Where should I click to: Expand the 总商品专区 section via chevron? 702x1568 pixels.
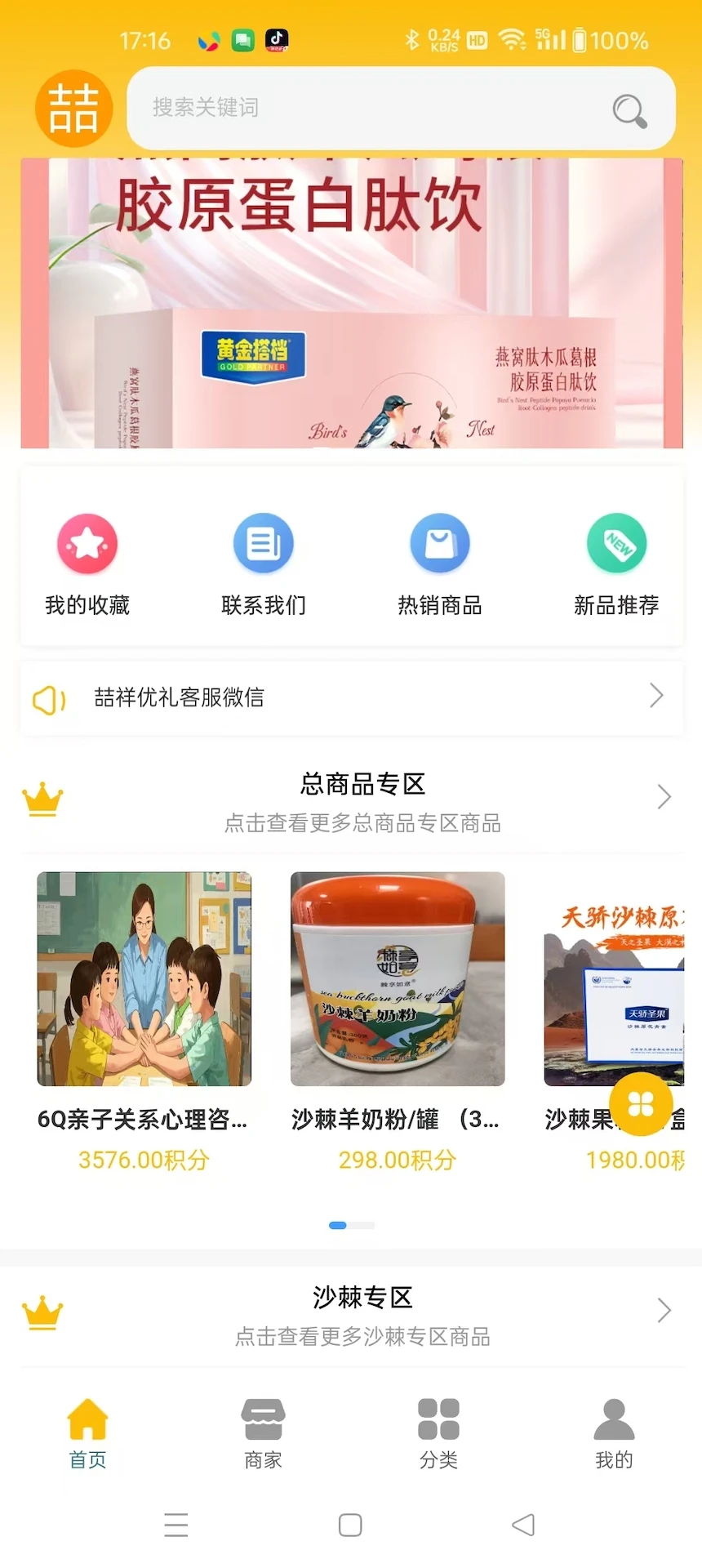click(x=663, y=796)
